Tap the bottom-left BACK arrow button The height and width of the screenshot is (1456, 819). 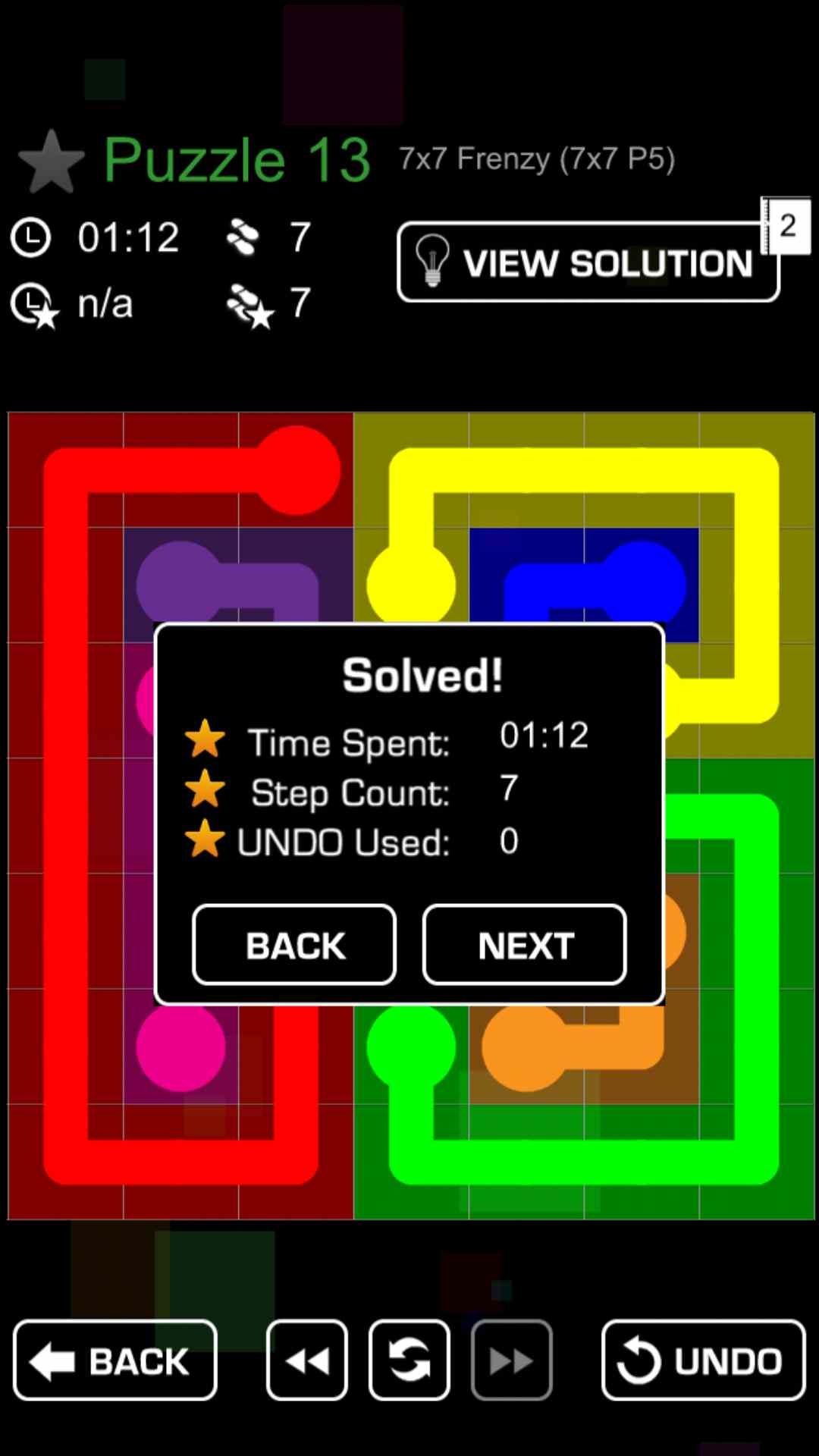(115, 1360)
